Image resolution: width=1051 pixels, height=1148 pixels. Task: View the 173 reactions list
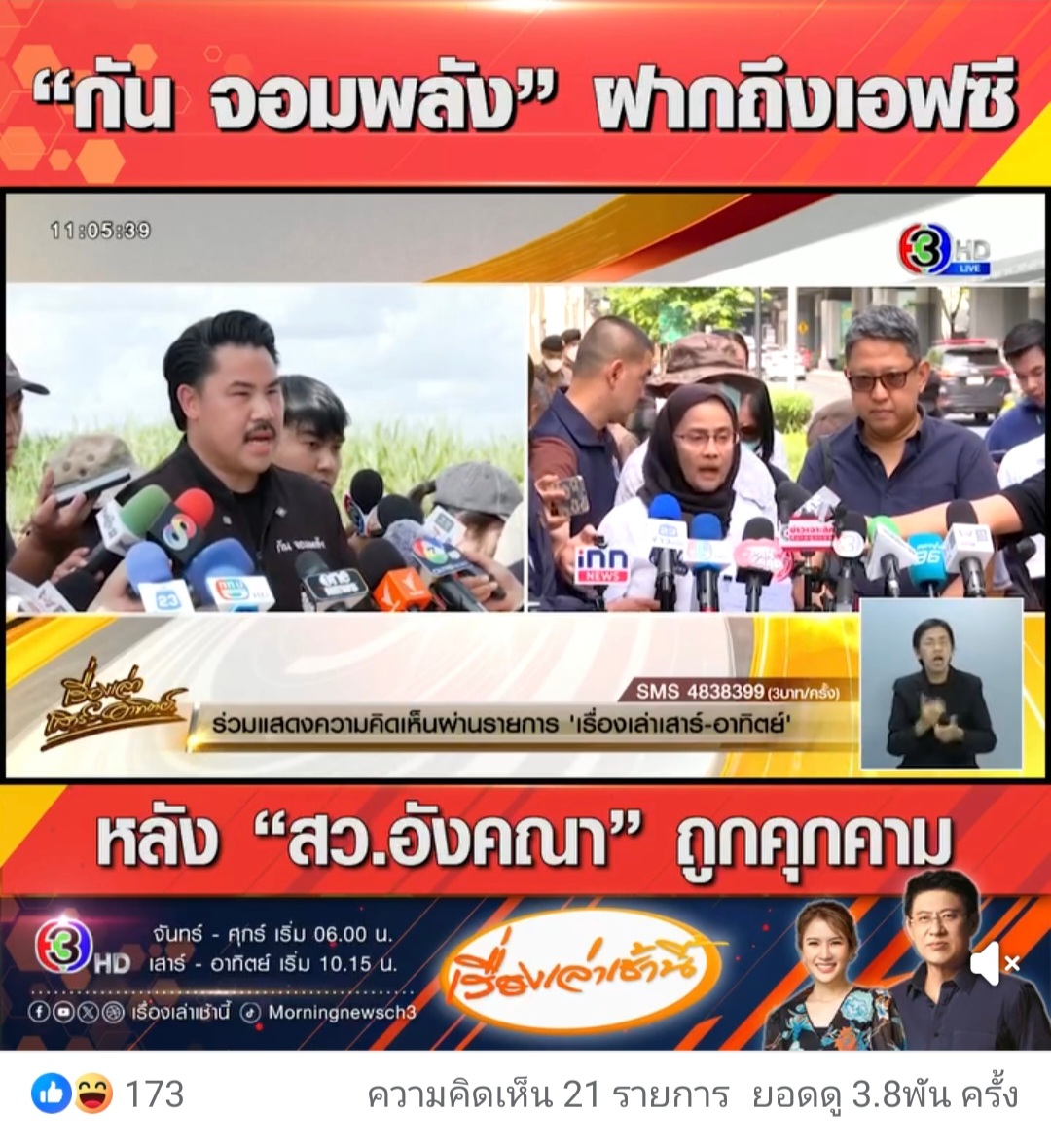click(x=108, y=1094)
